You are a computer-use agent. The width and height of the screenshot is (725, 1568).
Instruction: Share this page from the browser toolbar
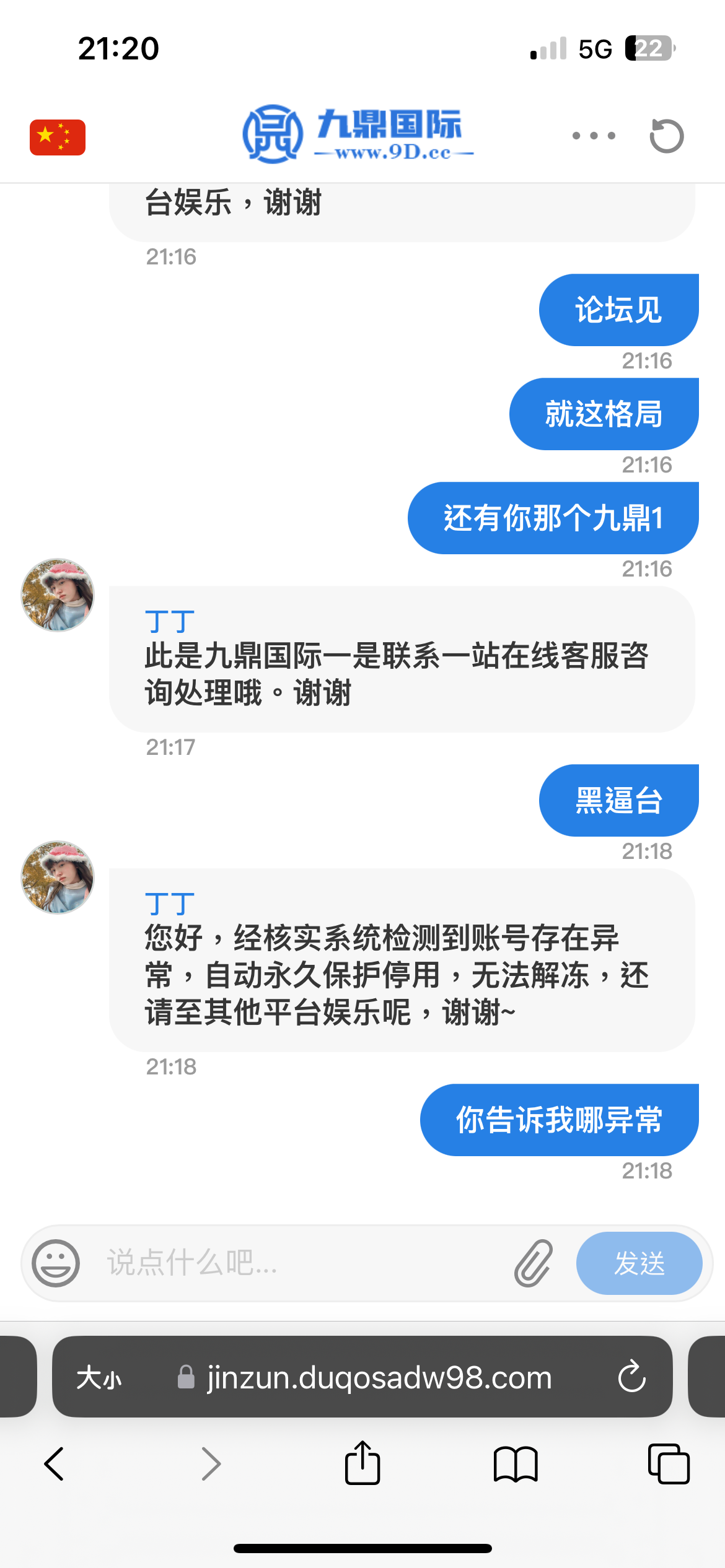tap(362, 1464)
